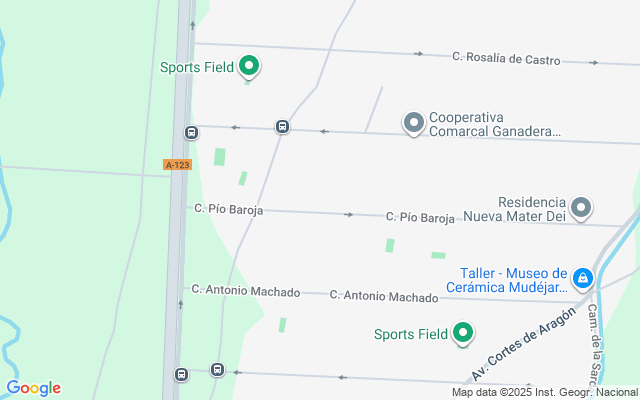Open the Sports Field marker near C. Rosalía de Castro
Viewport: 640px width, 400px height.
point(250,67)
